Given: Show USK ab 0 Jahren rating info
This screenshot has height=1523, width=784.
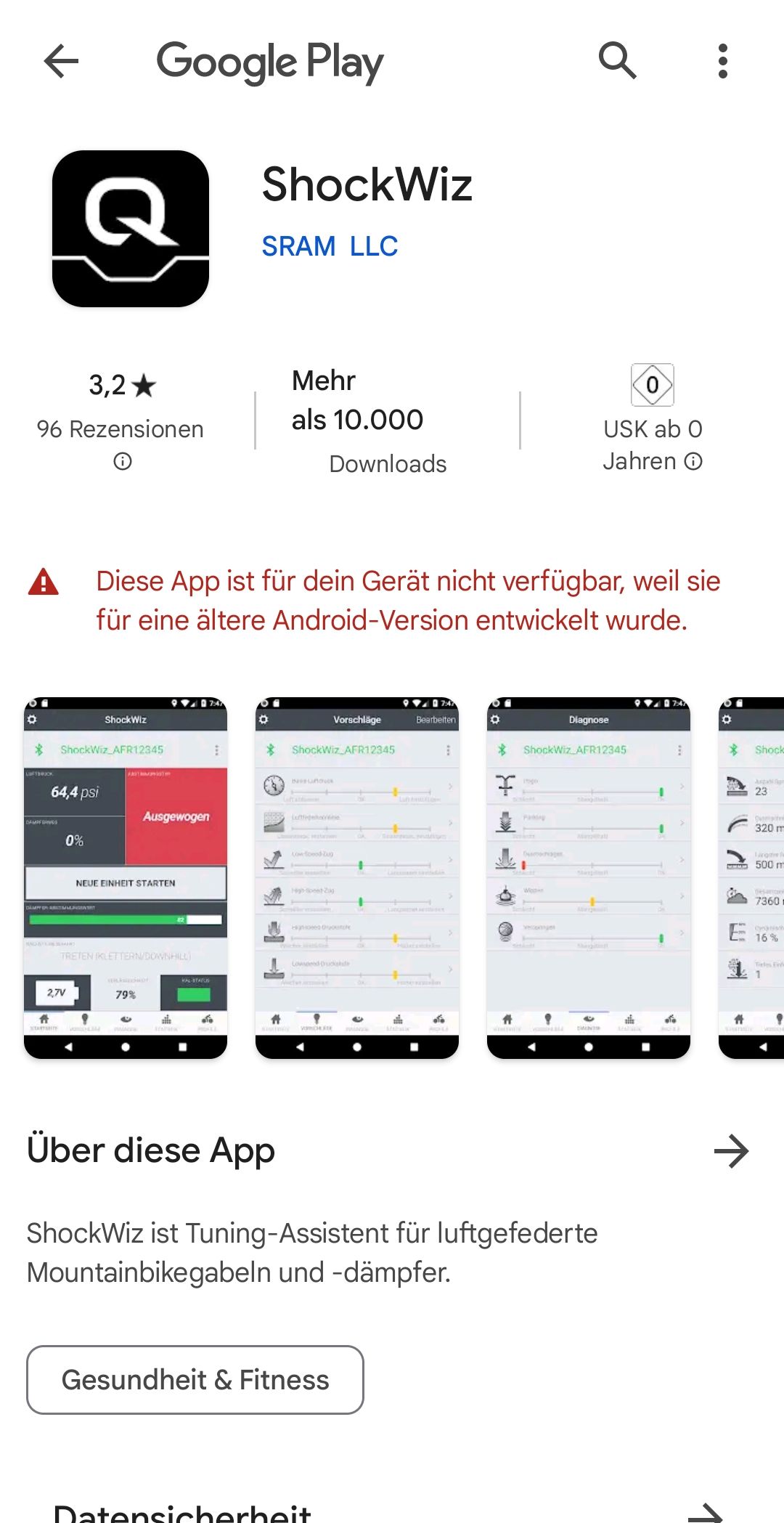Looking at the screenshot, I should pos(693,461).
